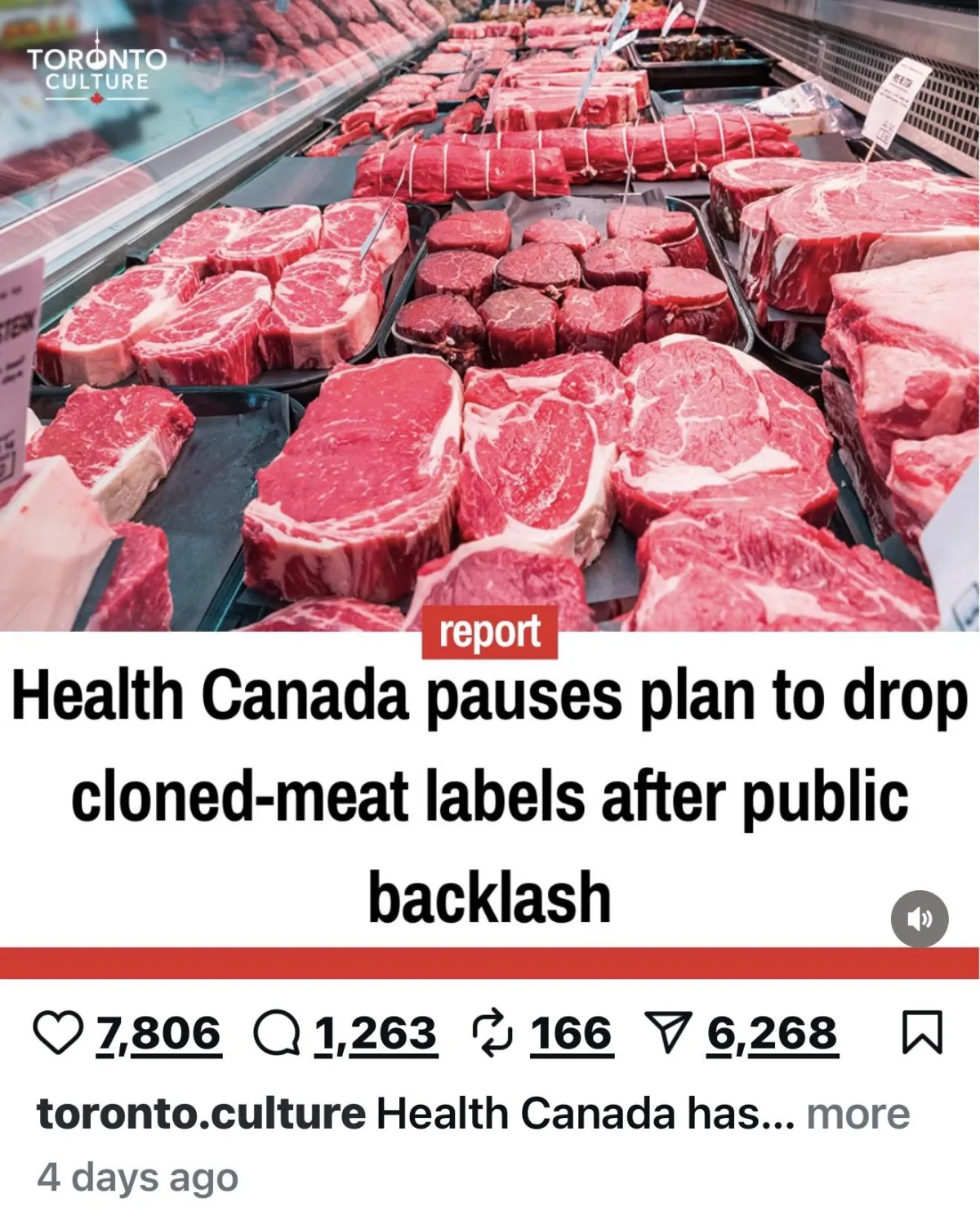980x1225 pixels.
Task: Repost the Health Canada post
Action: tap(492, 1033)
